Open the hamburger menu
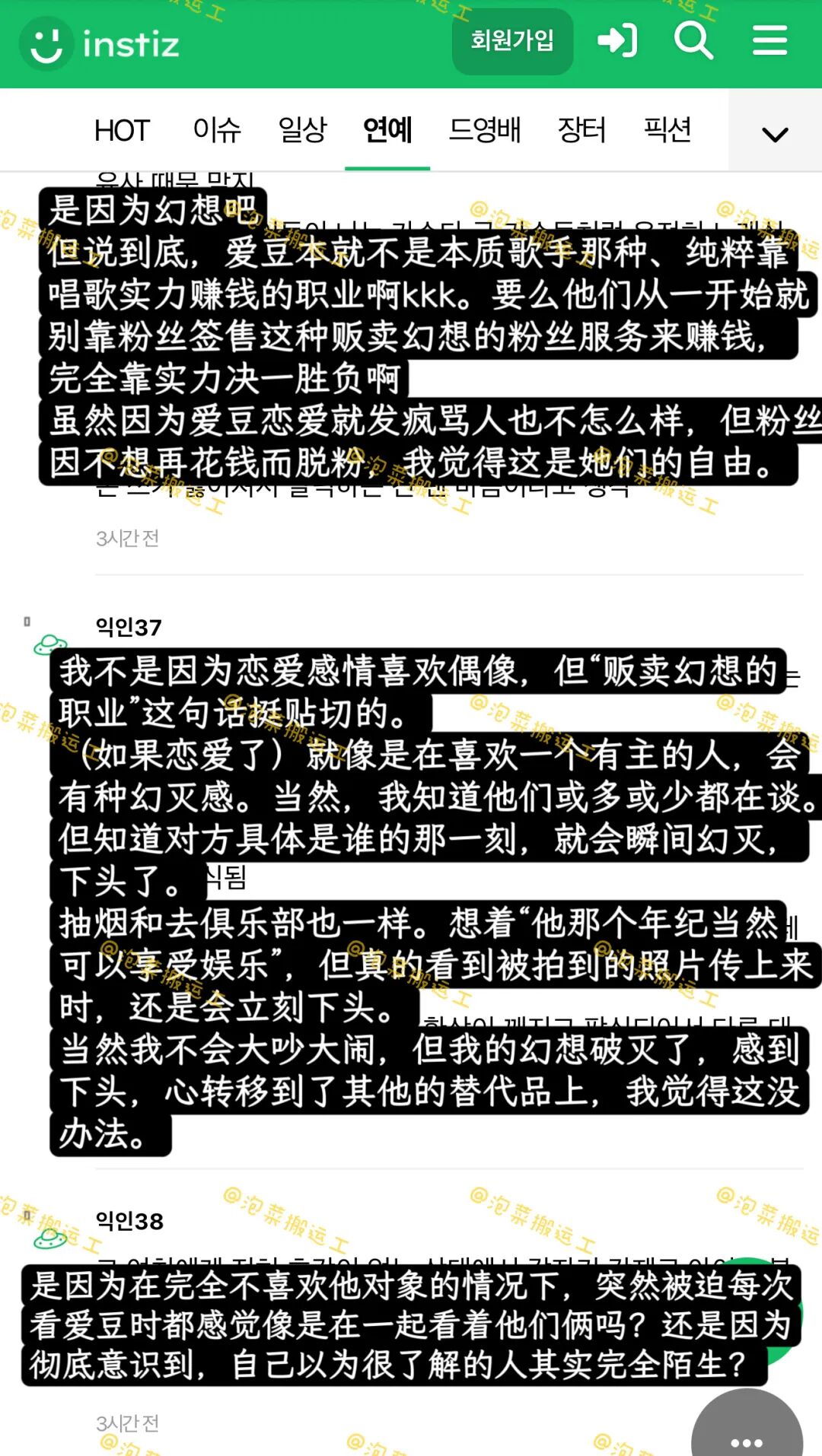The image size is (822, 1456). pyautogui.click(x=769, y=40)
